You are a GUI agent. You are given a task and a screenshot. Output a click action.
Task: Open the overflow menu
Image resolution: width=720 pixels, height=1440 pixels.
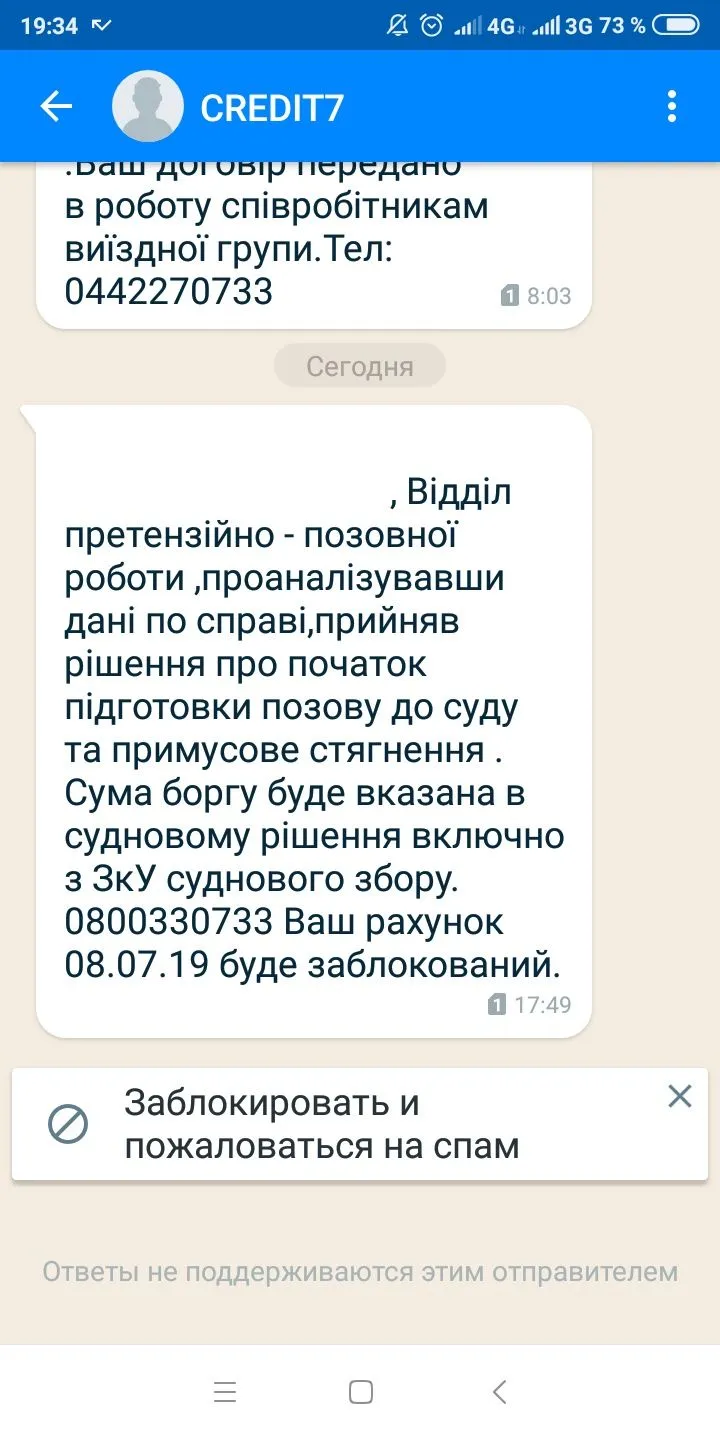[672, 106]
